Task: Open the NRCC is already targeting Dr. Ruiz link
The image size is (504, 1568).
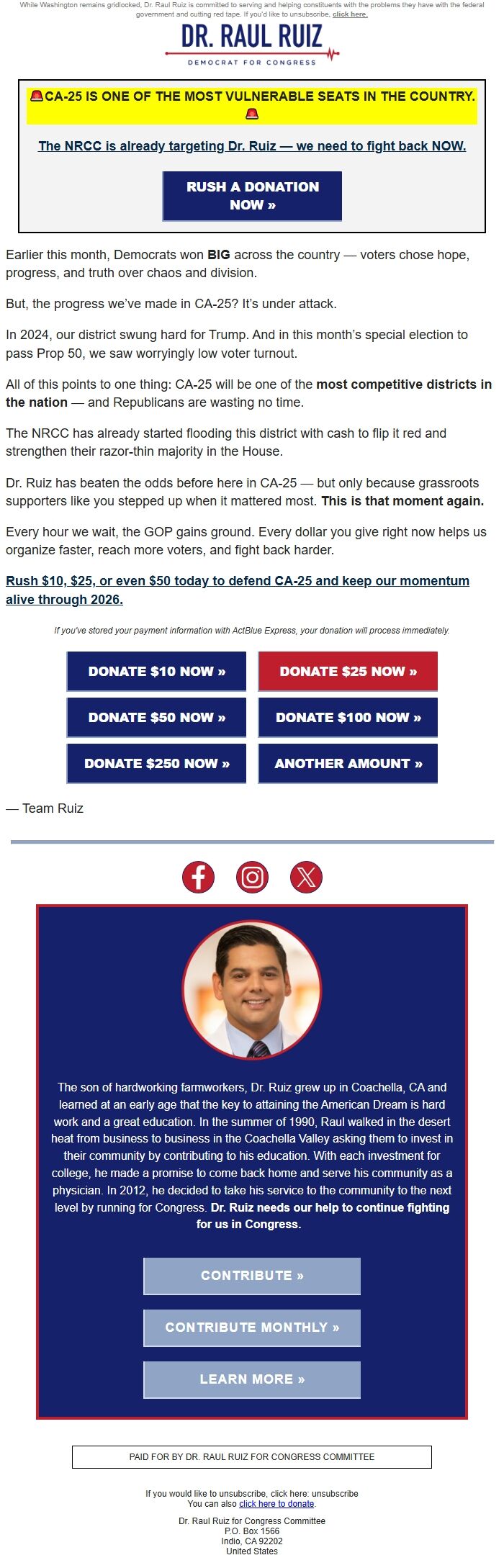Action: pyautogui.click(x=252, y=146)
